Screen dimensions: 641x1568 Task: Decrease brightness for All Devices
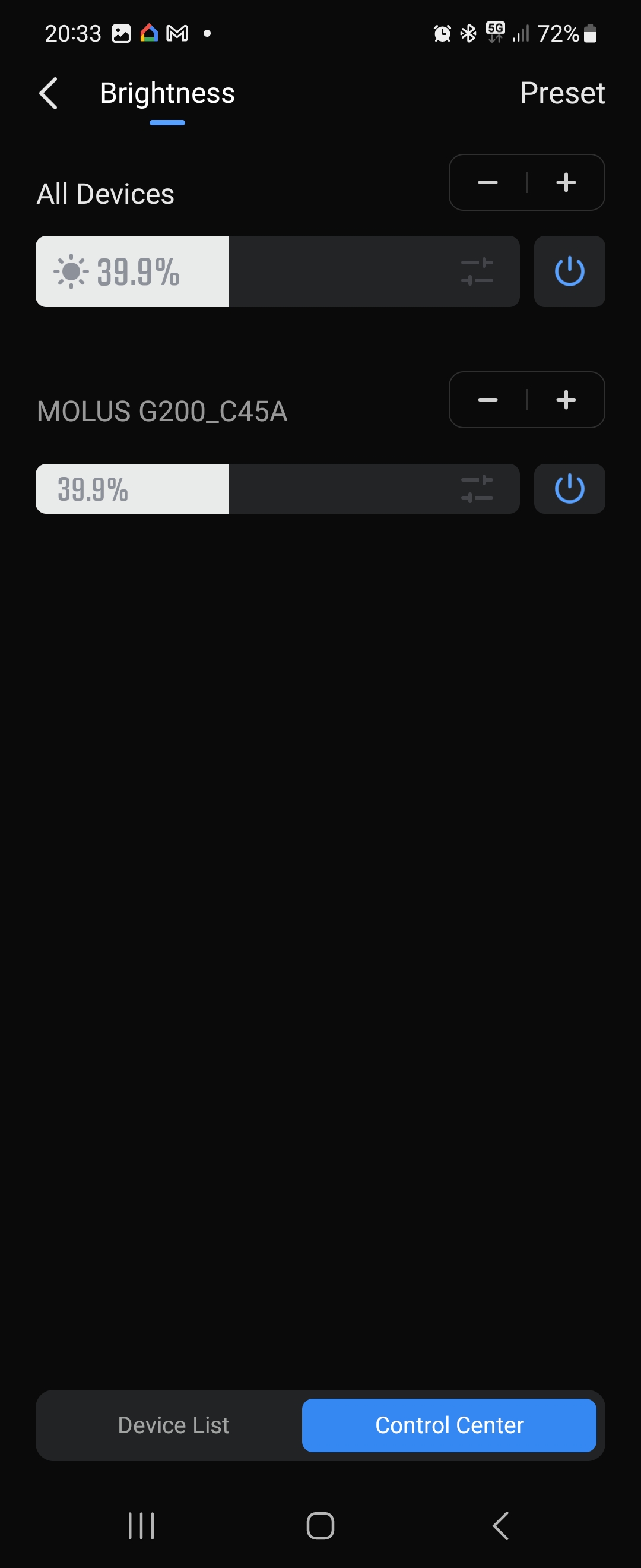[488, 182]
